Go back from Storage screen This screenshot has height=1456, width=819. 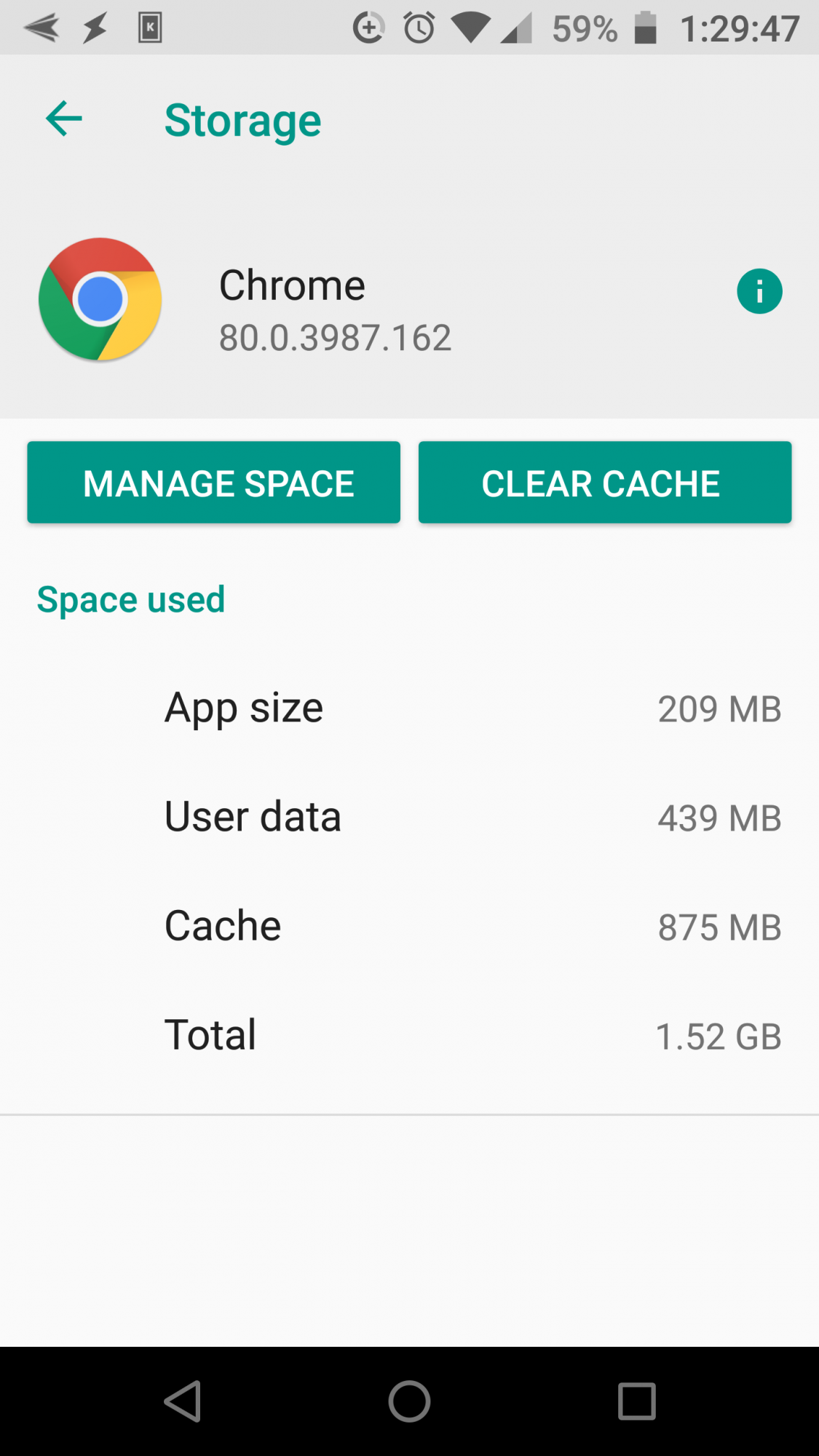(x=64, y=119)
